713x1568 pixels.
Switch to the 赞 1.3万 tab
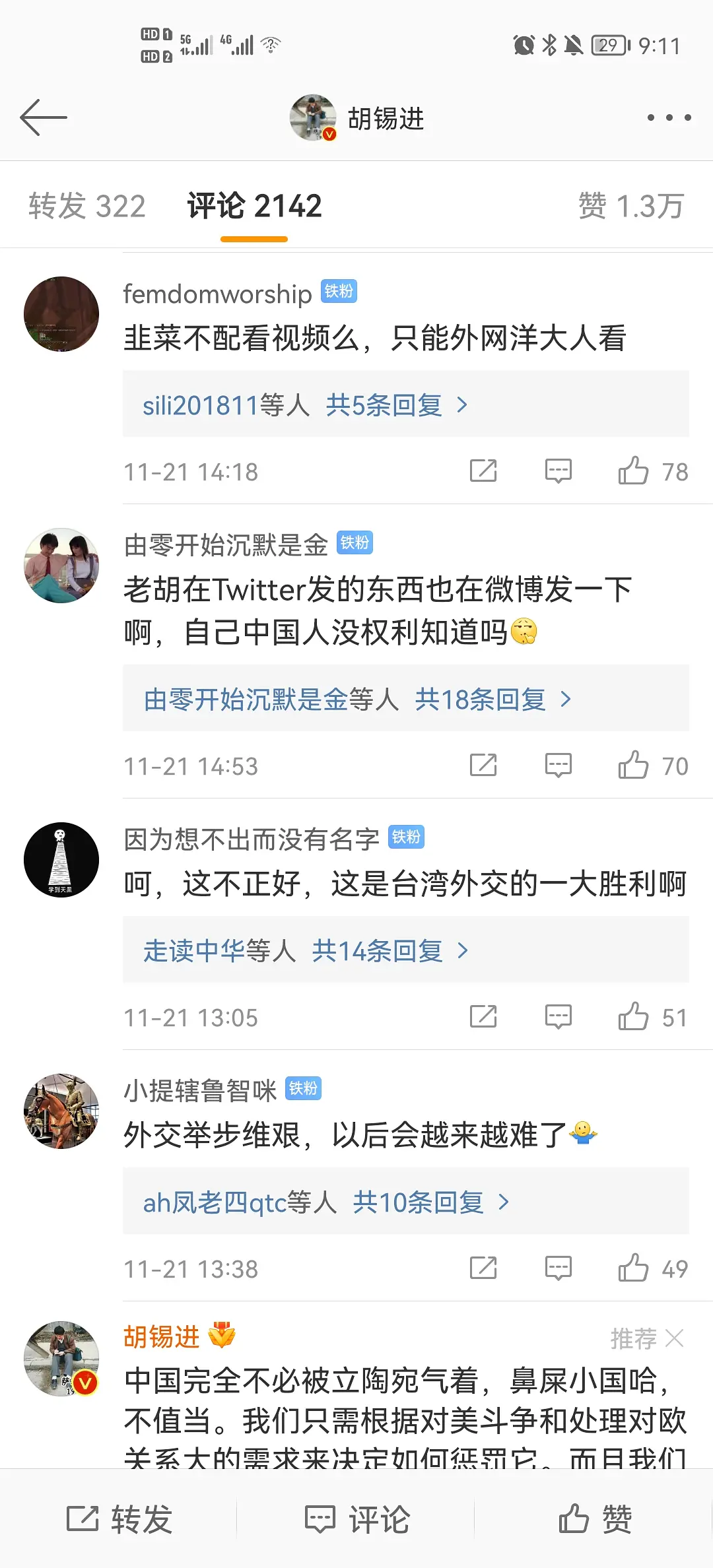pyautogui.click(x=630, y=206)
